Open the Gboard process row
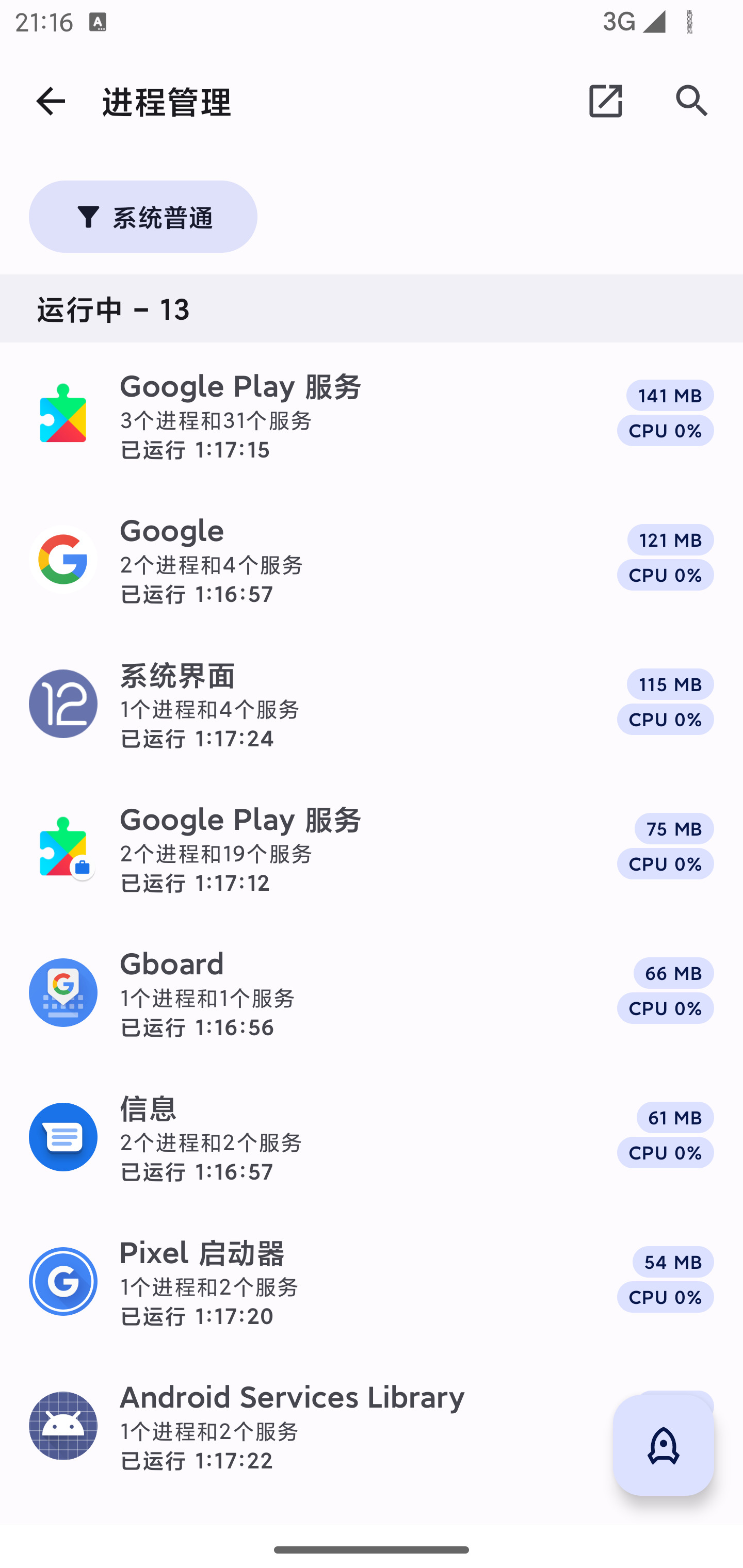This screenshot has height=1568, width=743. pyautogui.click(x=372, y=992)
